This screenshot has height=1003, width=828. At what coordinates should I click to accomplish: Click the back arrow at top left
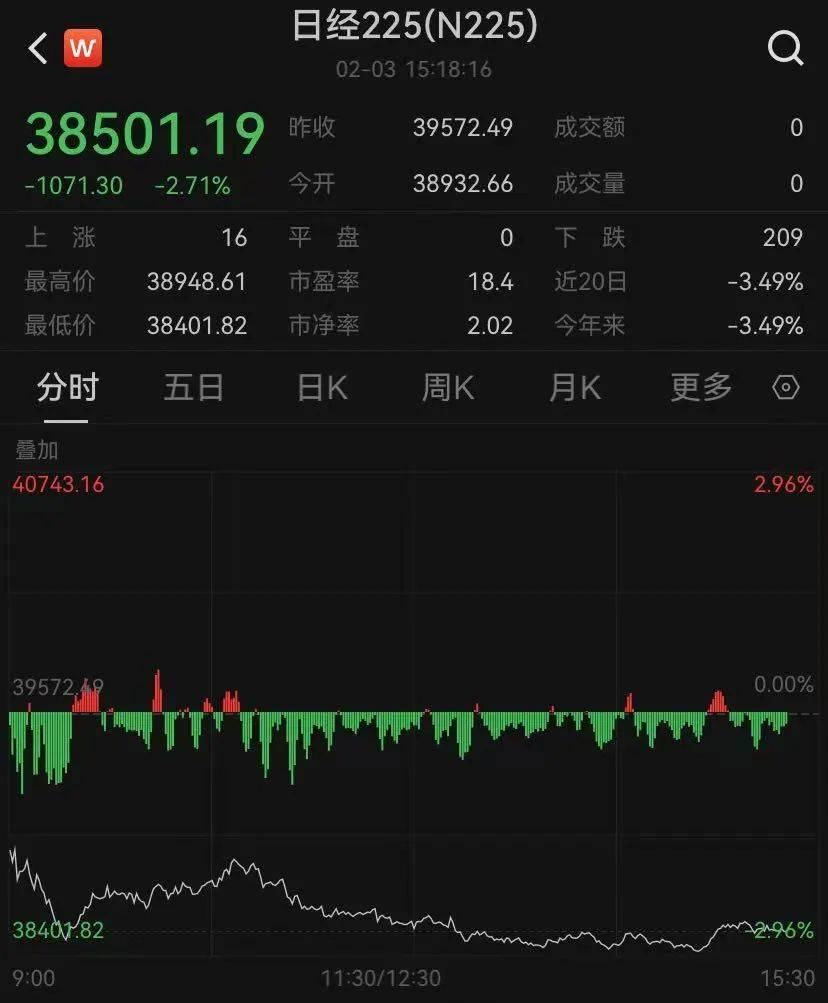click(37, 47)
